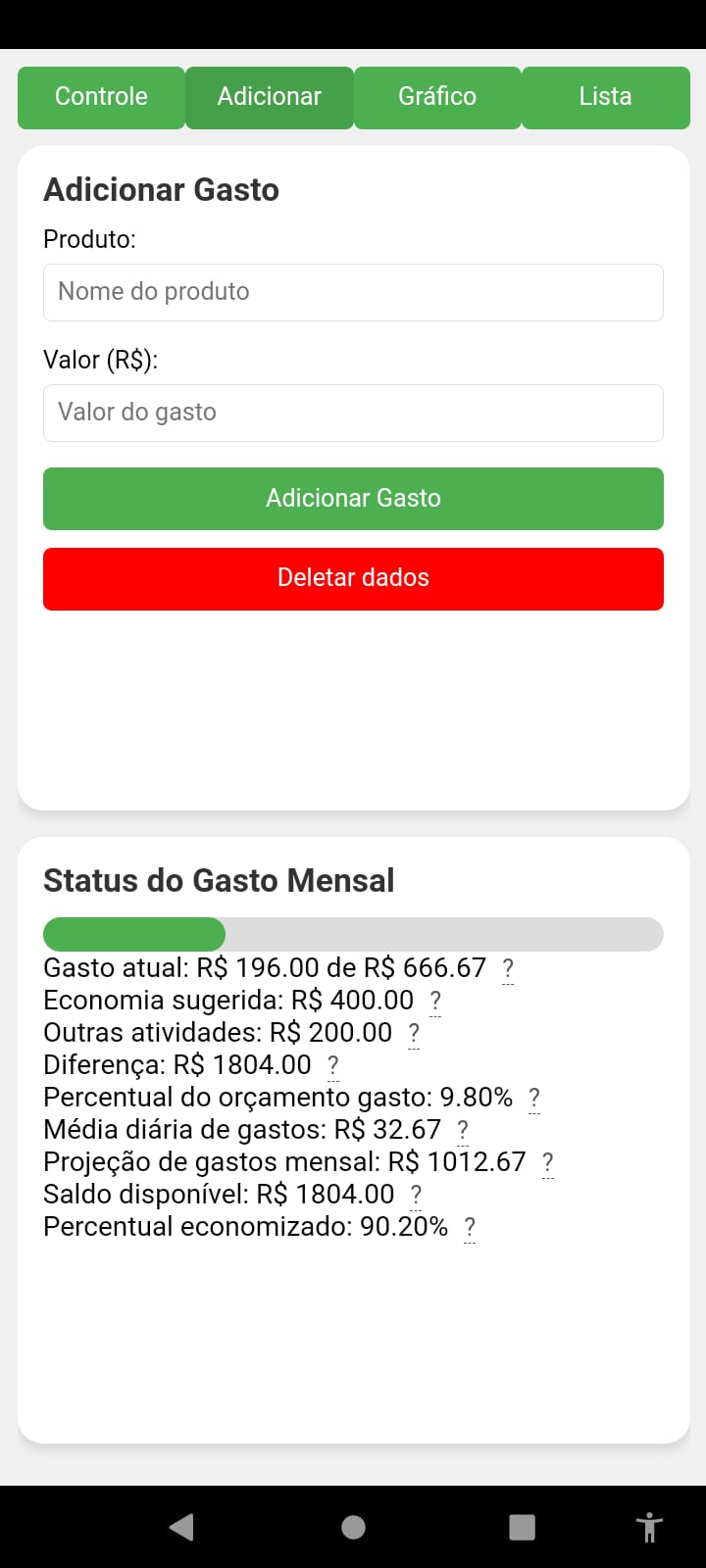This screenshot has height=1568, width=706.
Task: Tap the Valor do gasto input
Action: pos(353,413)
